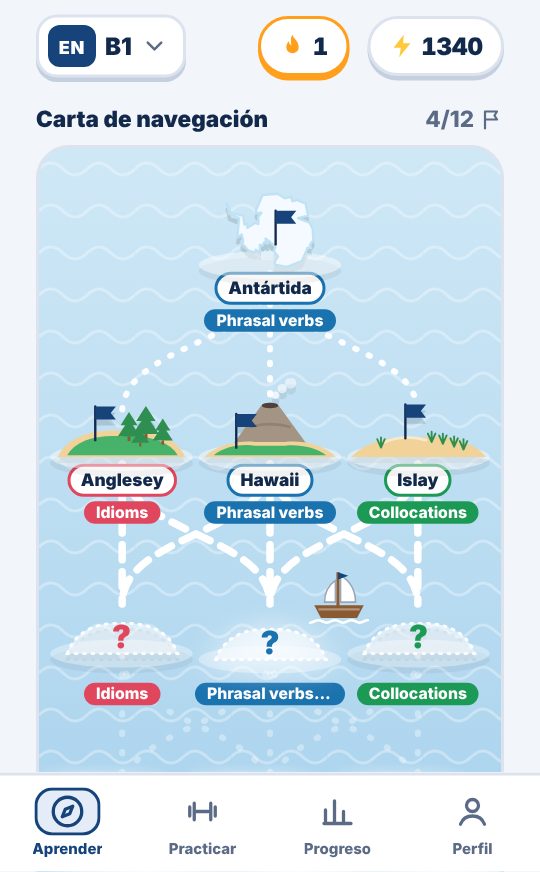Screen dimensions: 540x872
Task: Tap the locked Collocations mystery island
Action: (418, 663)
